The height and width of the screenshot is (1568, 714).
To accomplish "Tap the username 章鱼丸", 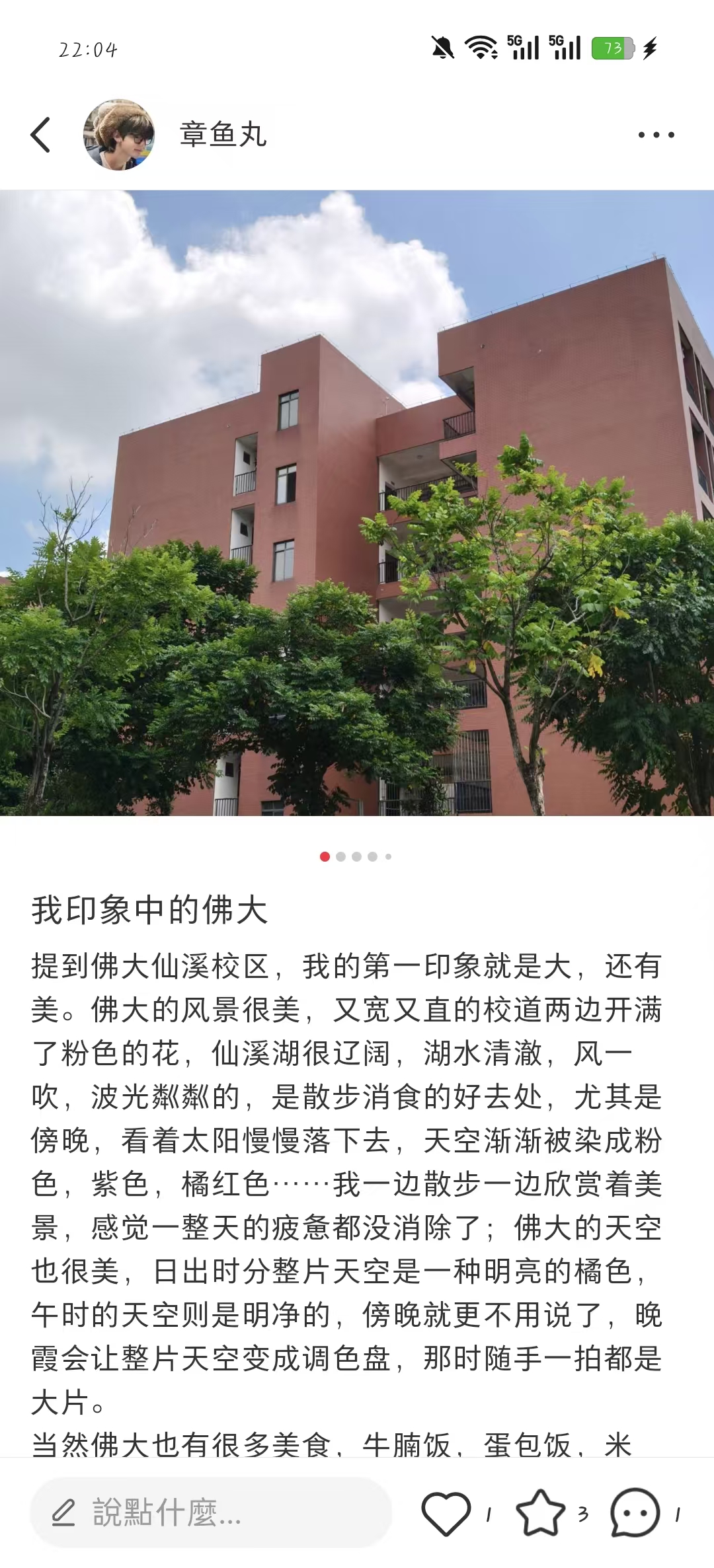I will 223,135.
